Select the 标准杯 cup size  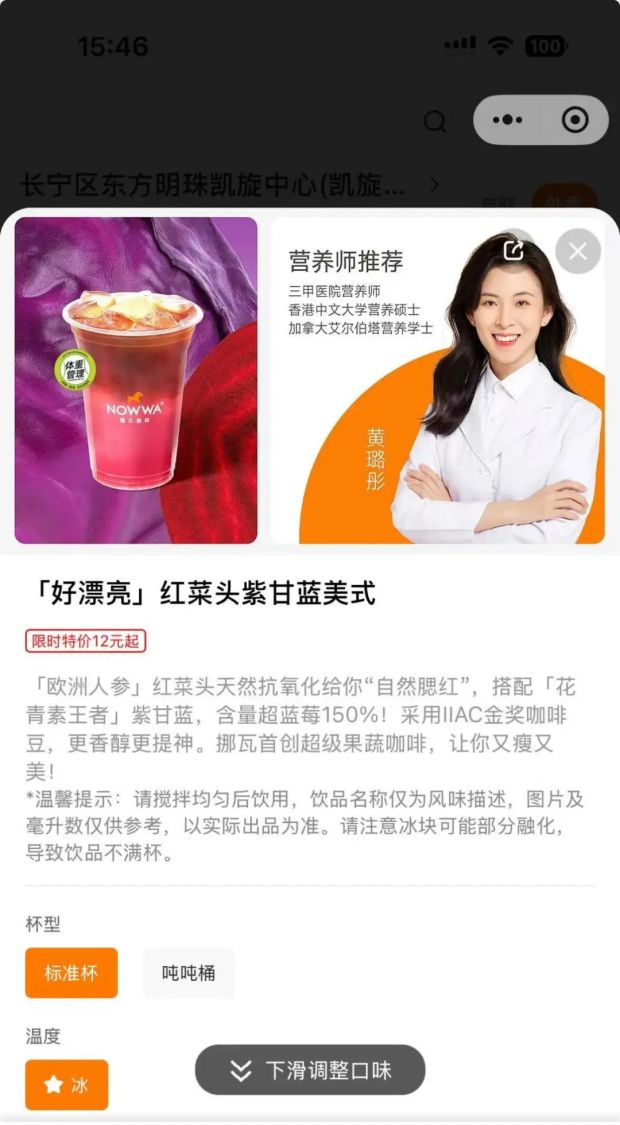click(71, 973)
